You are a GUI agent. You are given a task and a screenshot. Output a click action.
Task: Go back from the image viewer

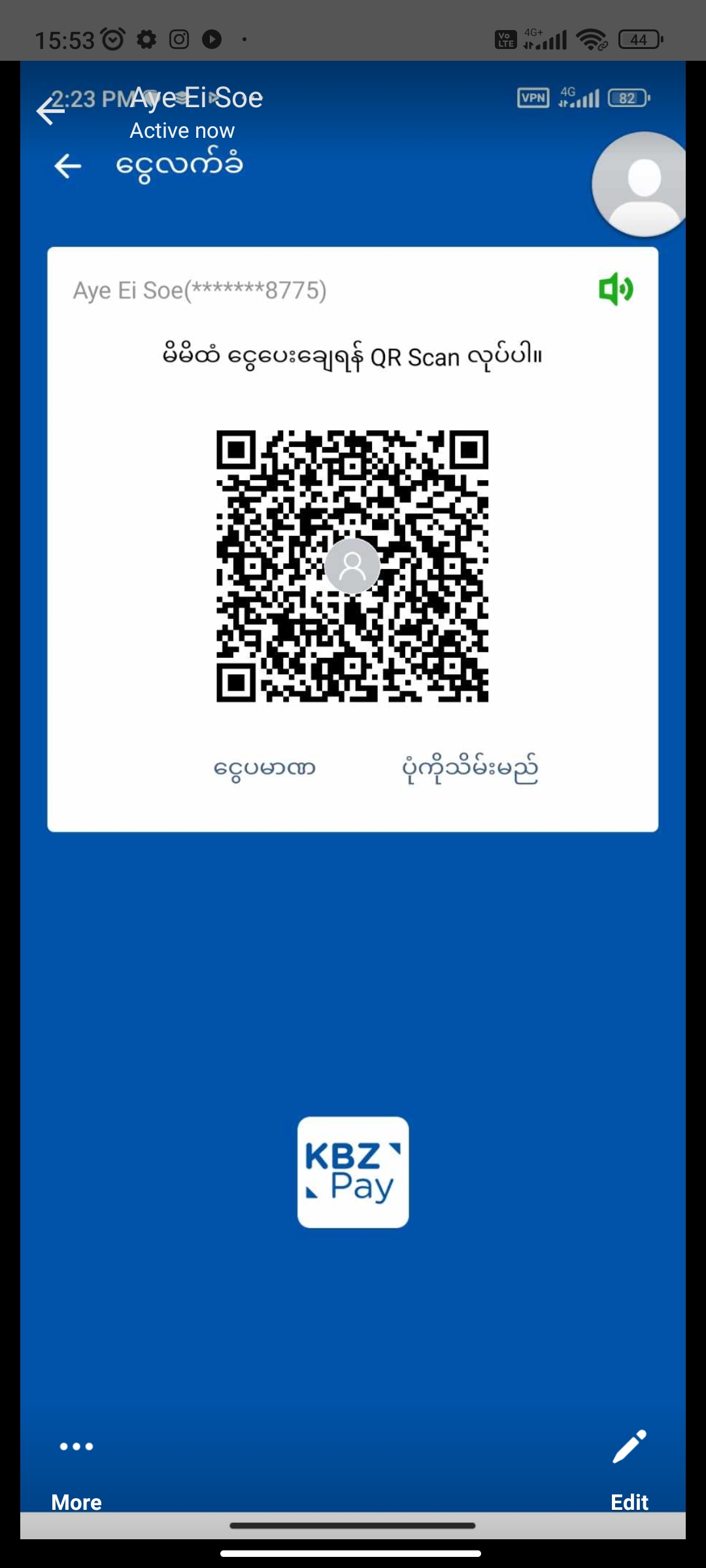(50, 110)
